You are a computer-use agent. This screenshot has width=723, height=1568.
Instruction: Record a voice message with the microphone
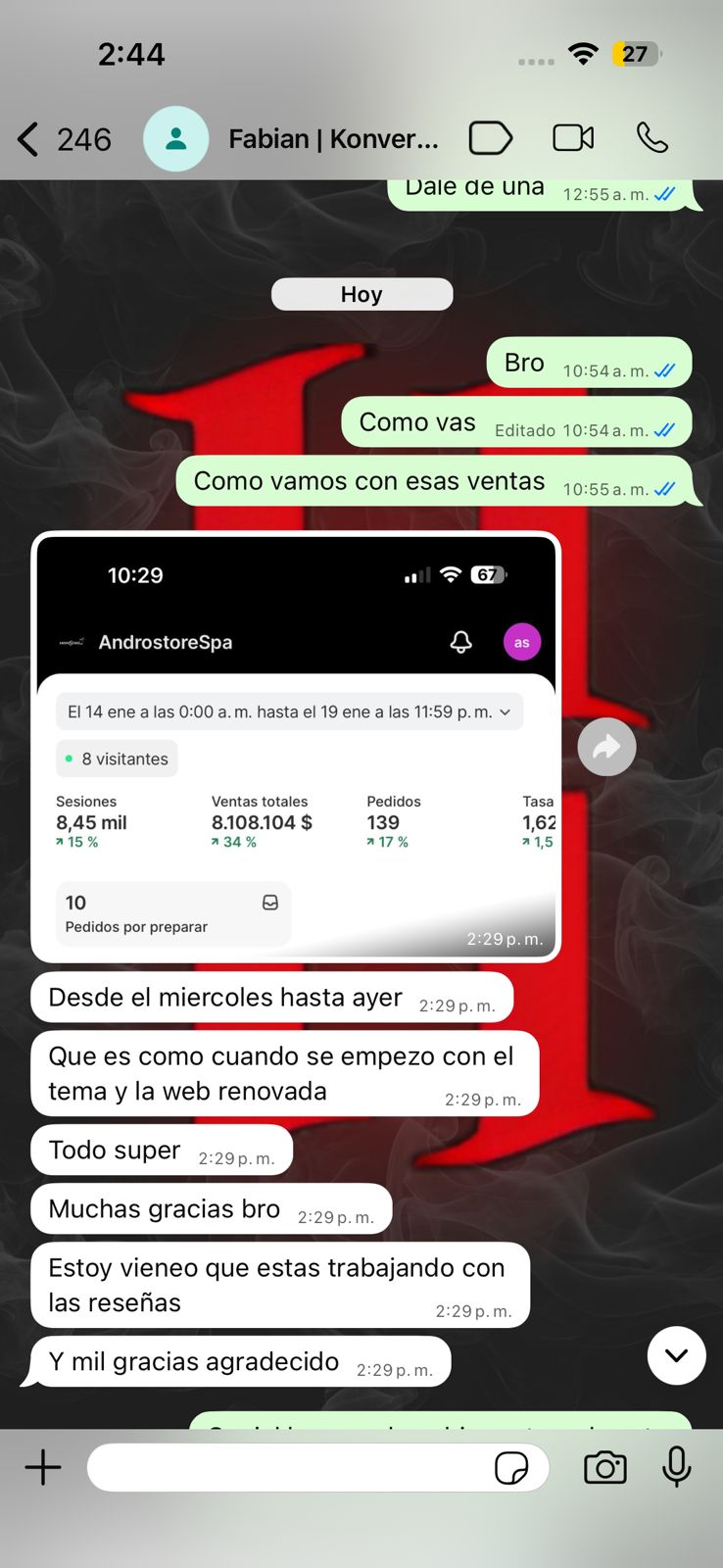pyautogui.click(x=677, y=1468)
